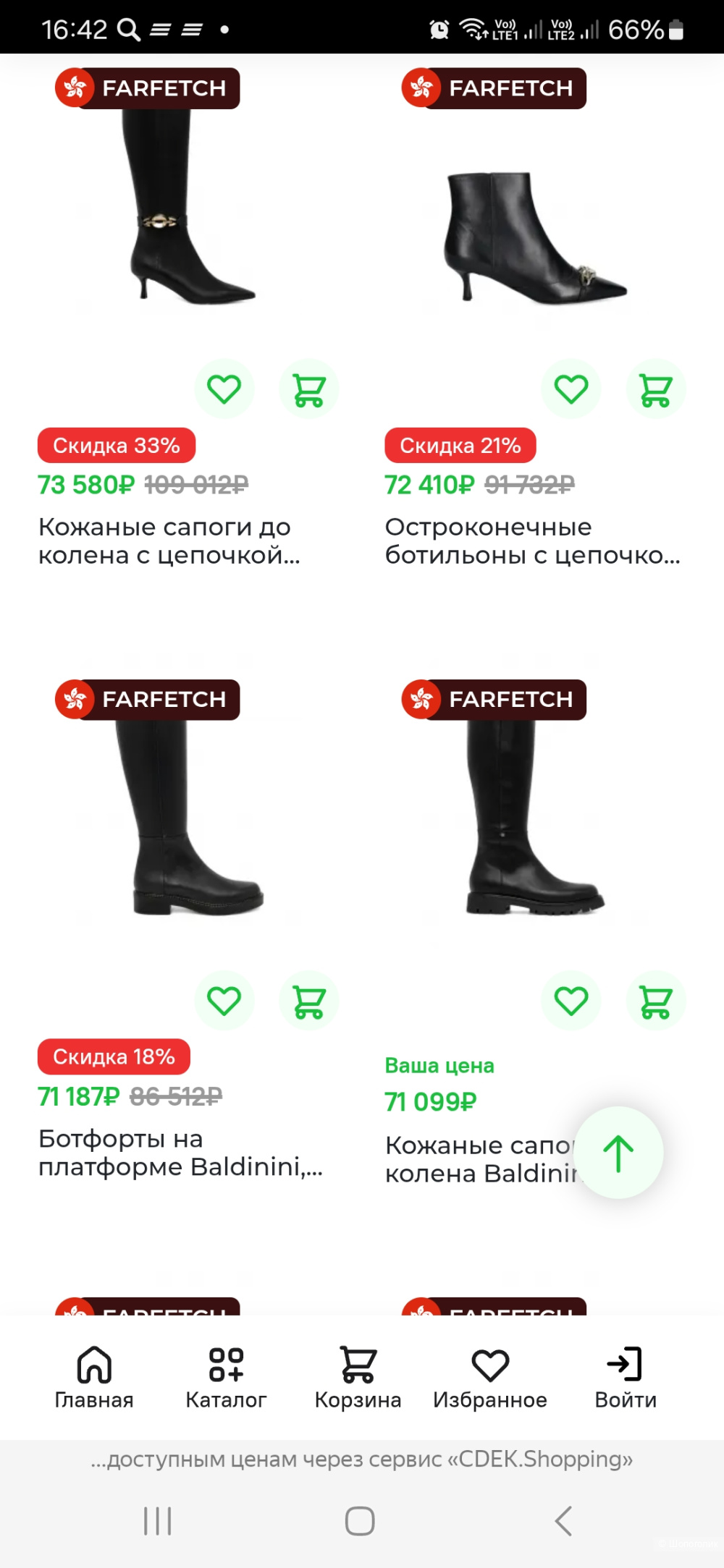The height and width of the screenshot is (1568, 724).
Task: Add the pointed ankle boots to cart
Action: pos(654,389)
